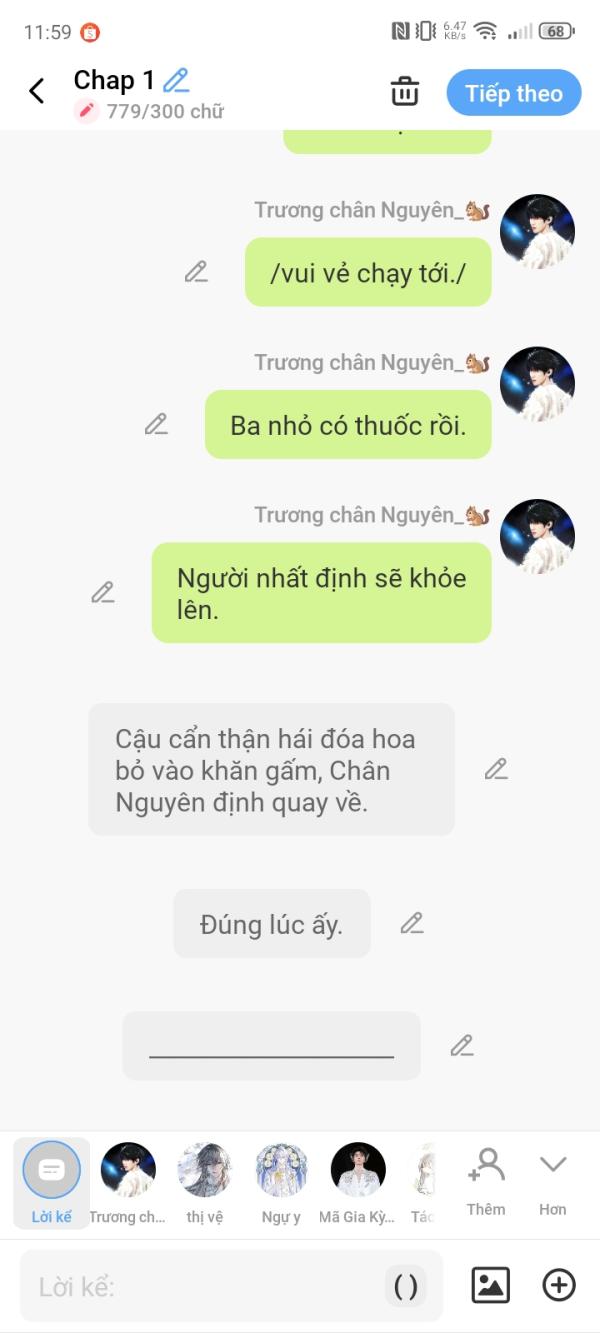Add a new character with Thêm
This screenshot has height=1333, width=600.
pyautogui.click(x=486, y=1181)
